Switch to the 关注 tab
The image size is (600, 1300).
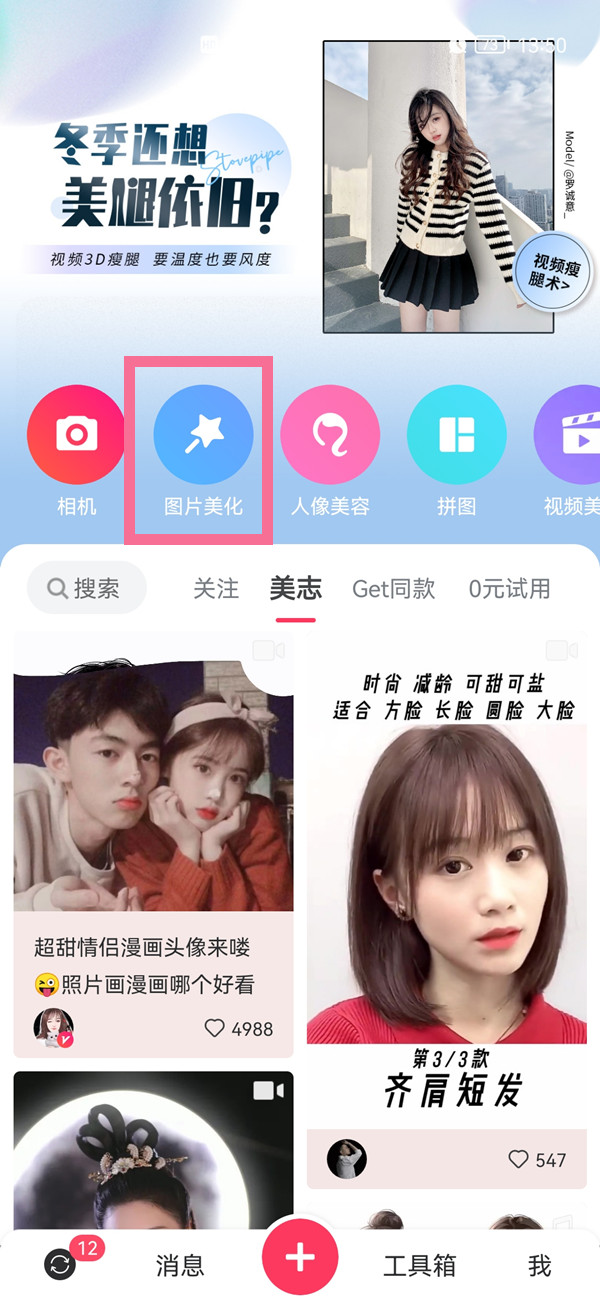coord(216,589)
